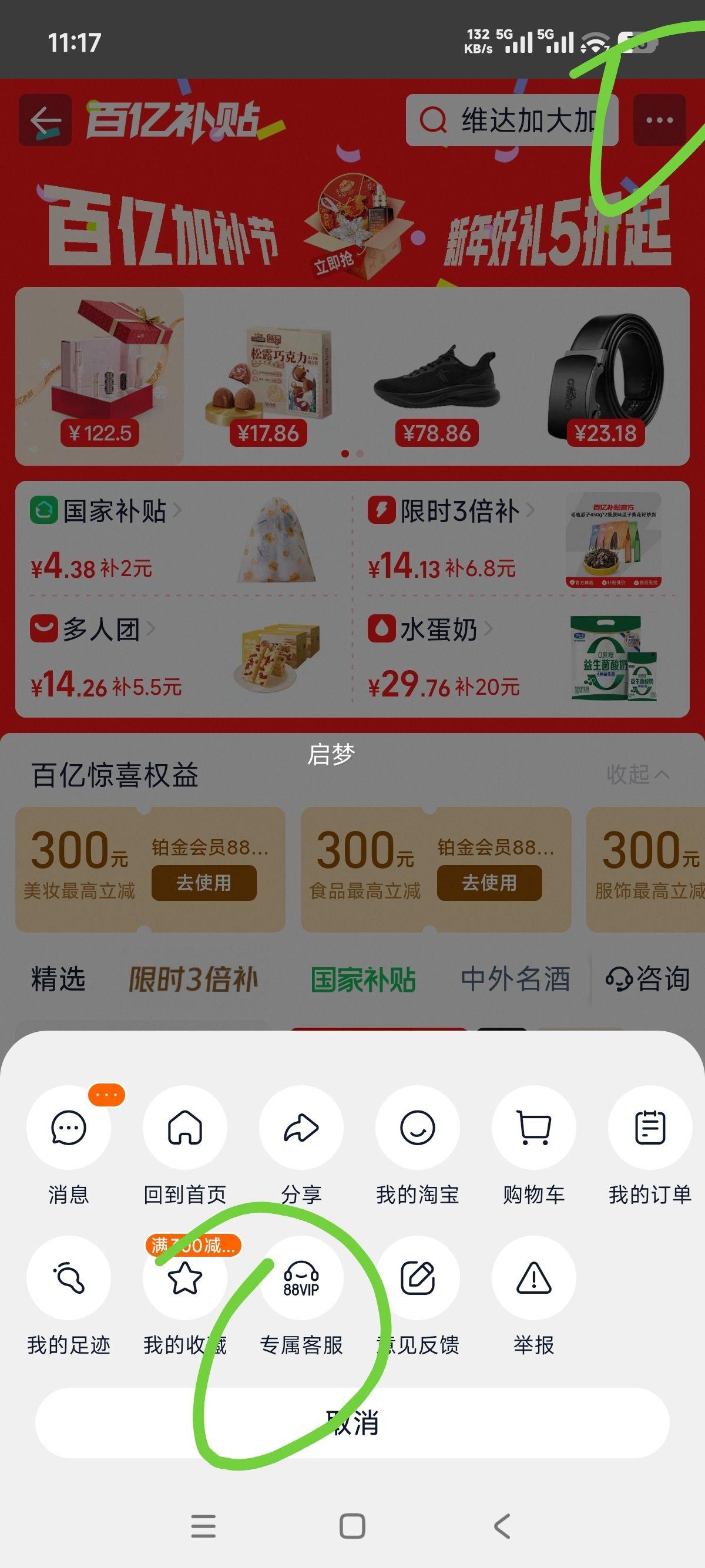Tap 回到首页 home icon
The height and width of the screenshot is (1568, 705).
pos(185,1128)
